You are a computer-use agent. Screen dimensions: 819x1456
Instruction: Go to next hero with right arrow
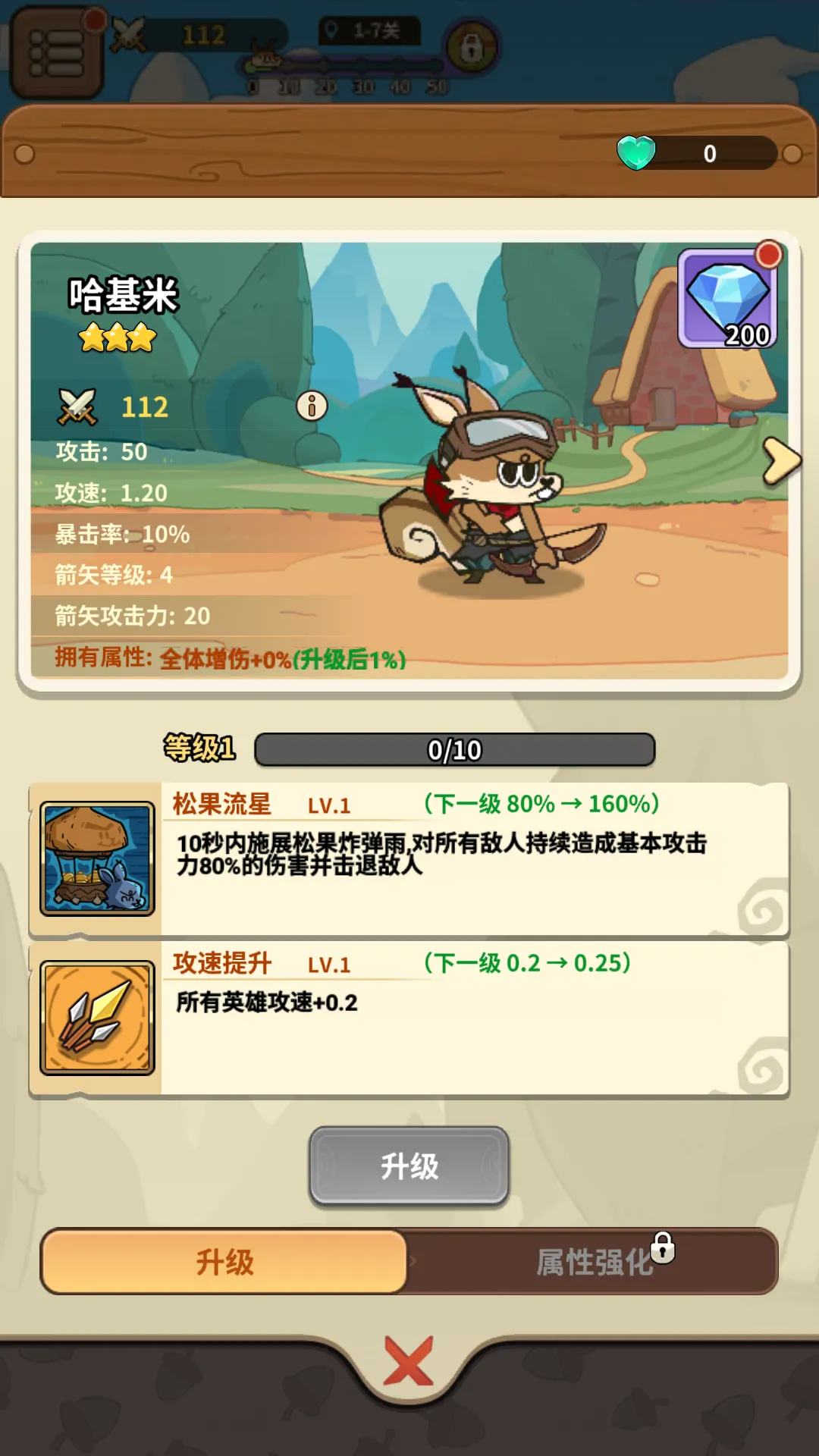point(781,460)
